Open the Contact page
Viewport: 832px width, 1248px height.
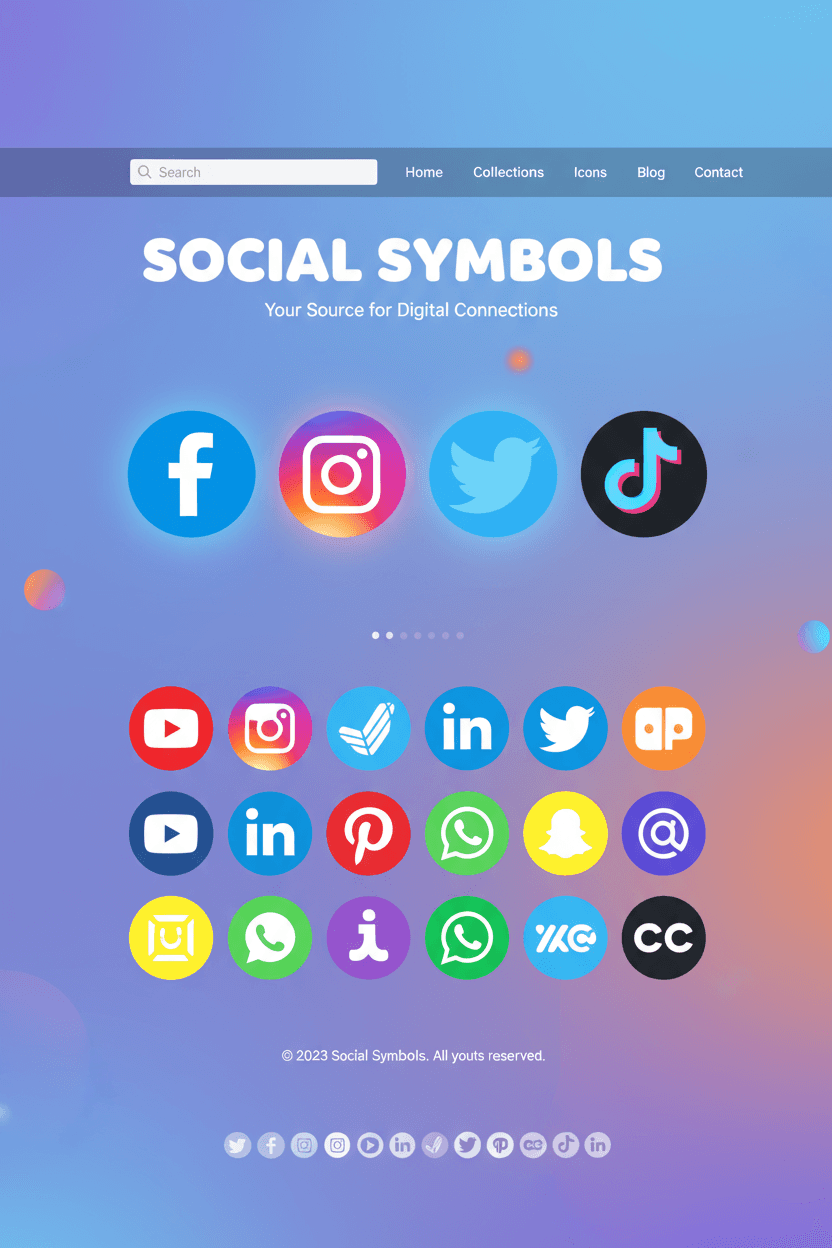coord(718,172)
